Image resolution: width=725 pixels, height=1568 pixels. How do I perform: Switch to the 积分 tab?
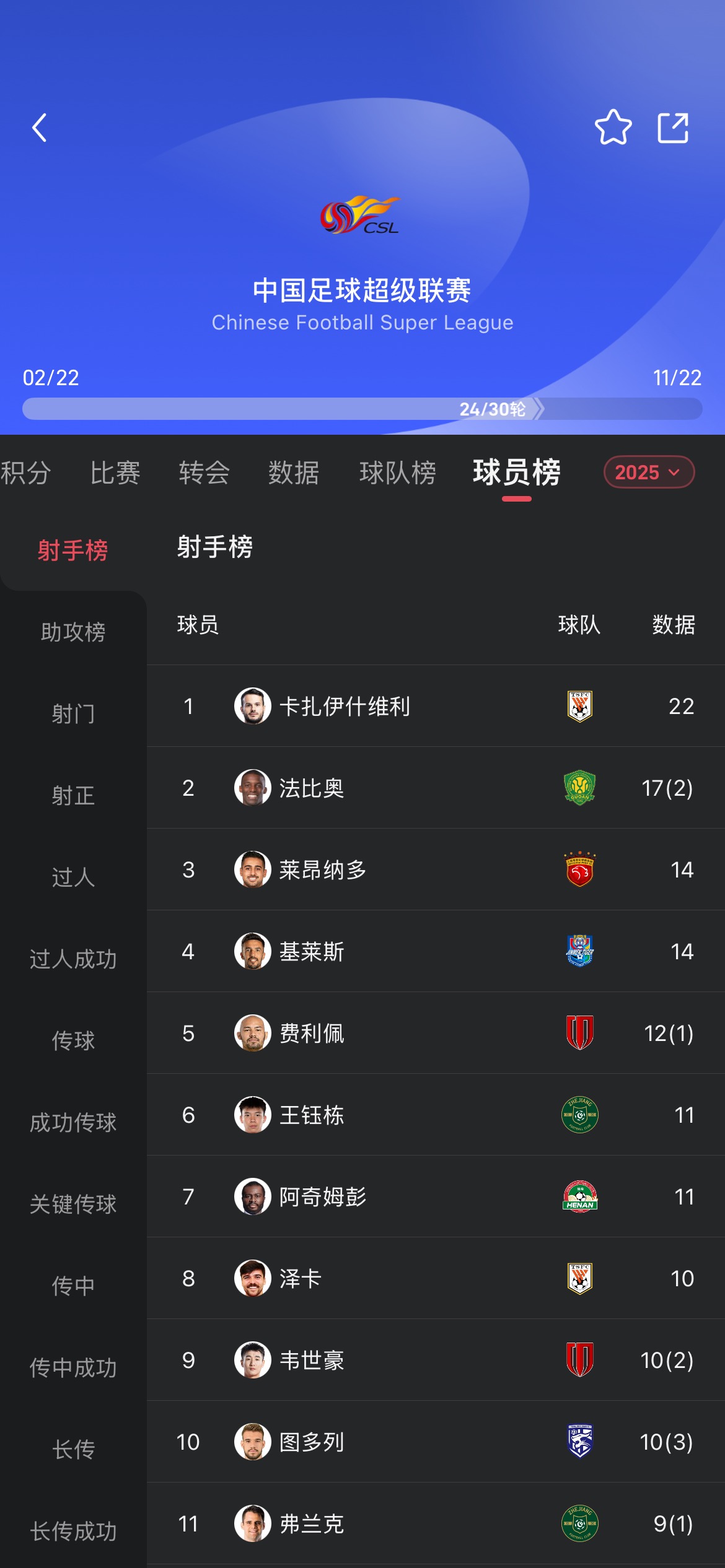click(23, 473)
